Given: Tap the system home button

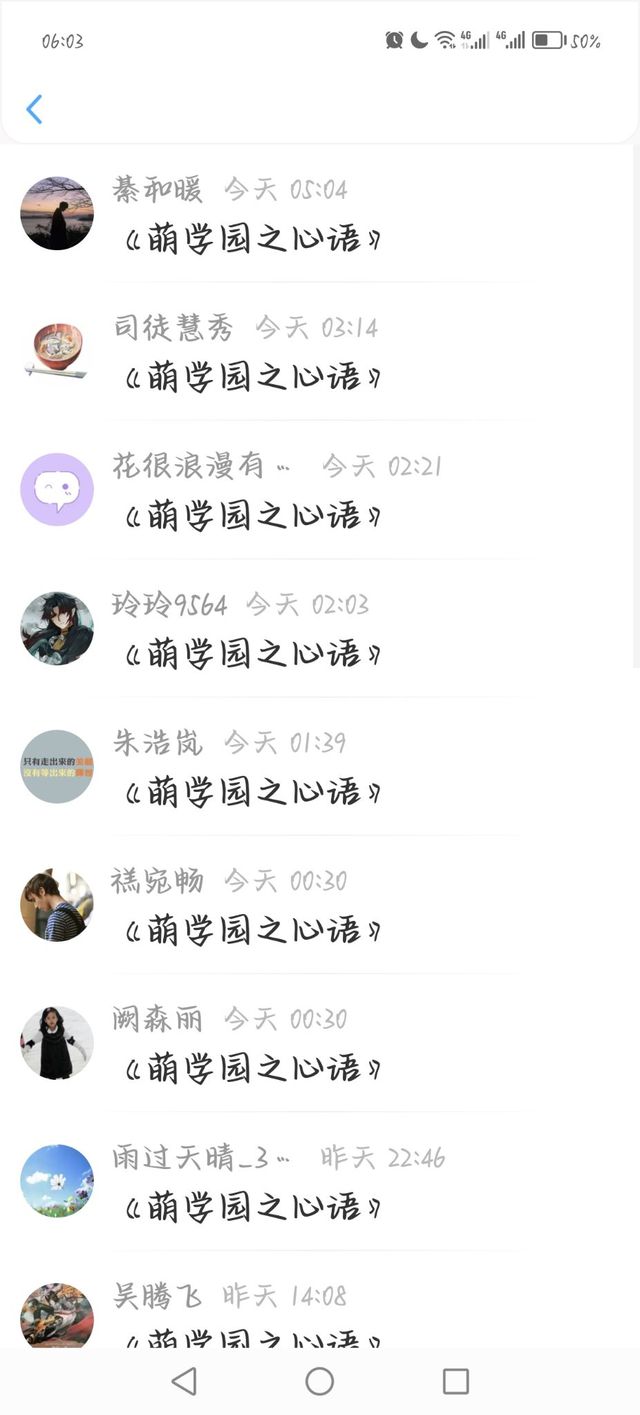Looking at the screenshot, I should (319, 1381).
